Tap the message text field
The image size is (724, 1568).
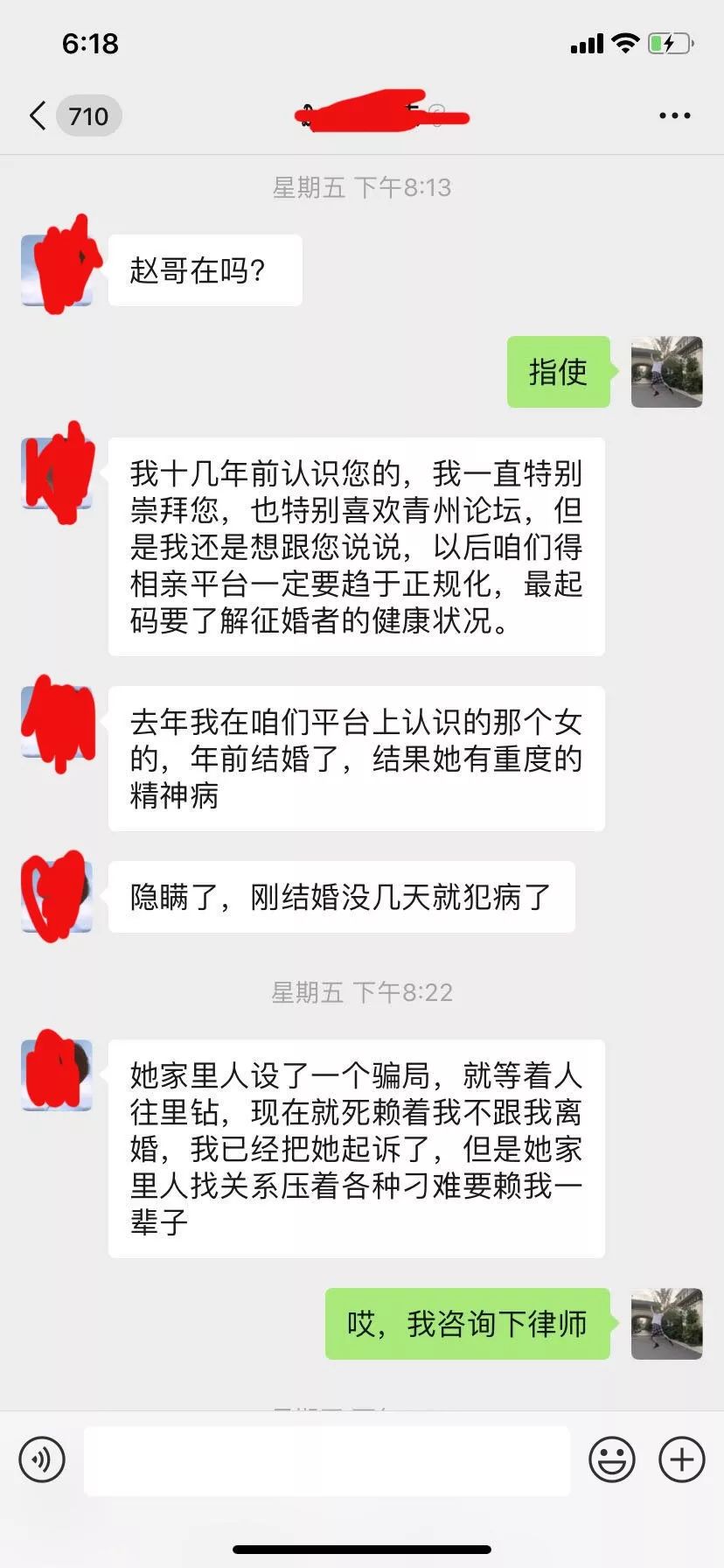(327, 1459)
